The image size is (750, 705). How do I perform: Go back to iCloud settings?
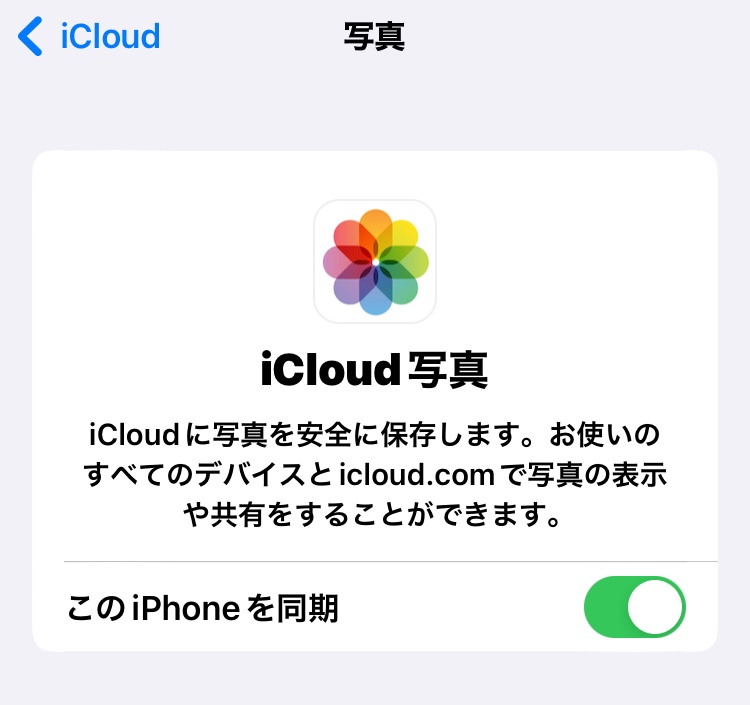tap(90, 37)
